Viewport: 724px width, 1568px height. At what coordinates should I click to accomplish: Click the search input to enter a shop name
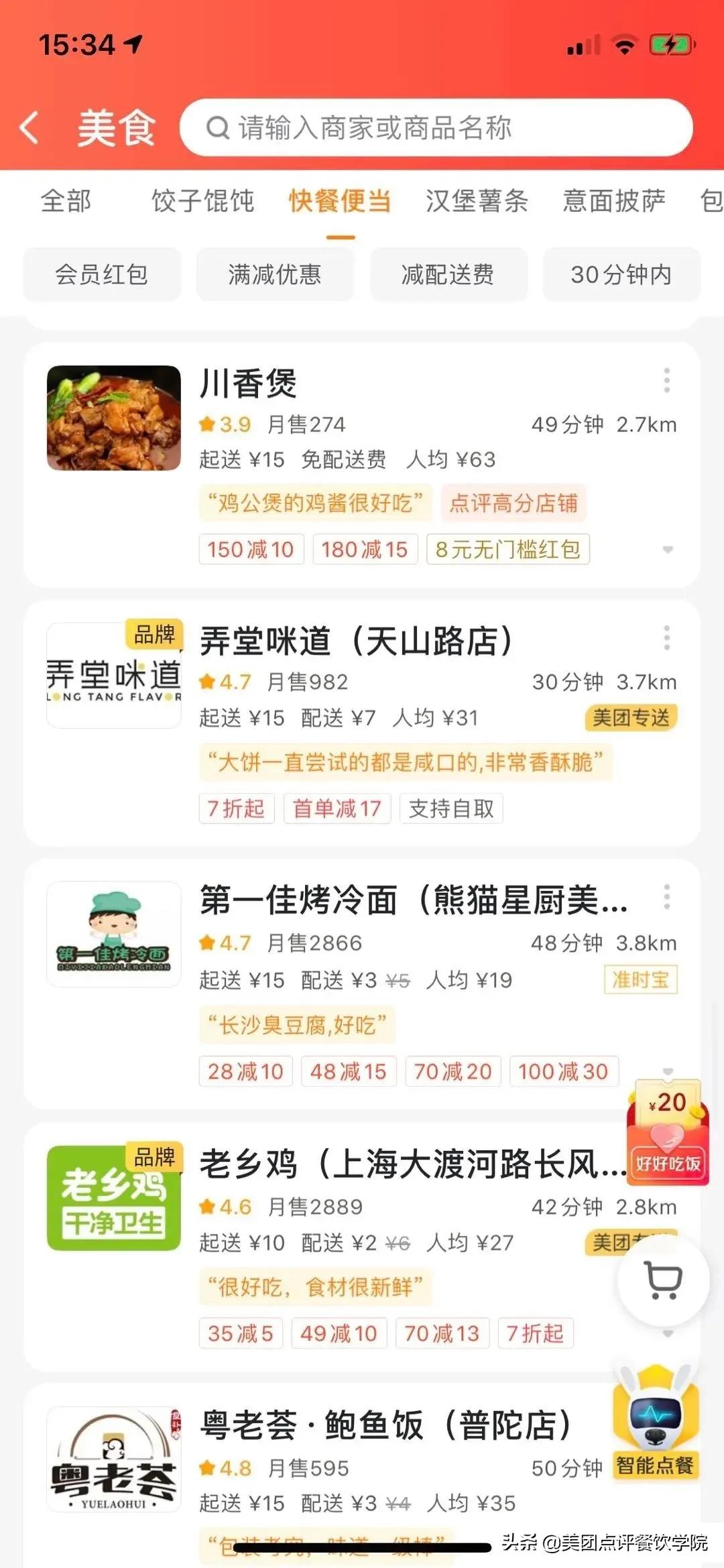pos(436,127)
